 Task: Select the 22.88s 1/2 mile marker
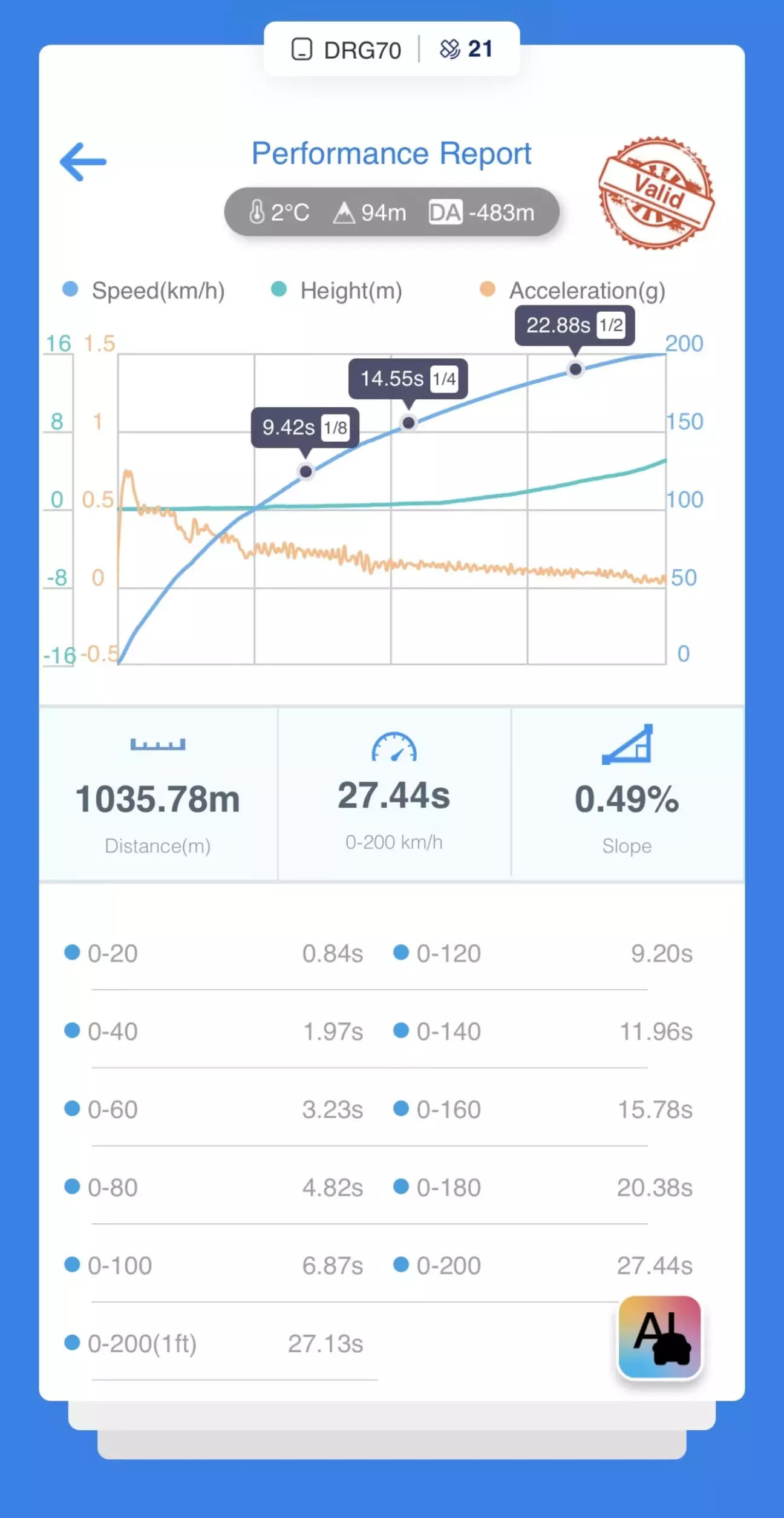tap(575, 368)
